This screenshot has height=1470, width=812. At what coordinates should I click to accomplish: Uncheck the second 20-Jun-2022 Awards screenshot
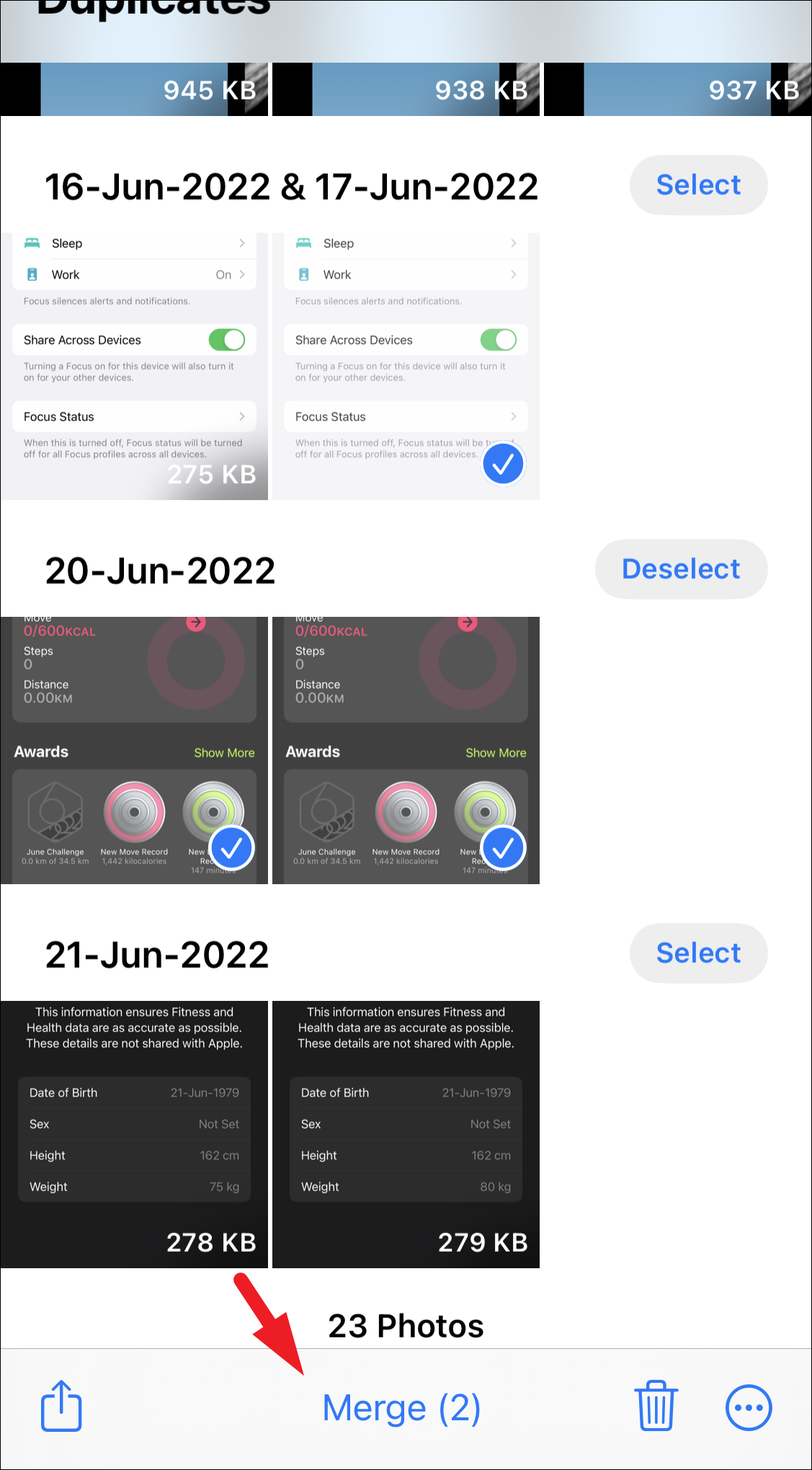pos(503,848)
